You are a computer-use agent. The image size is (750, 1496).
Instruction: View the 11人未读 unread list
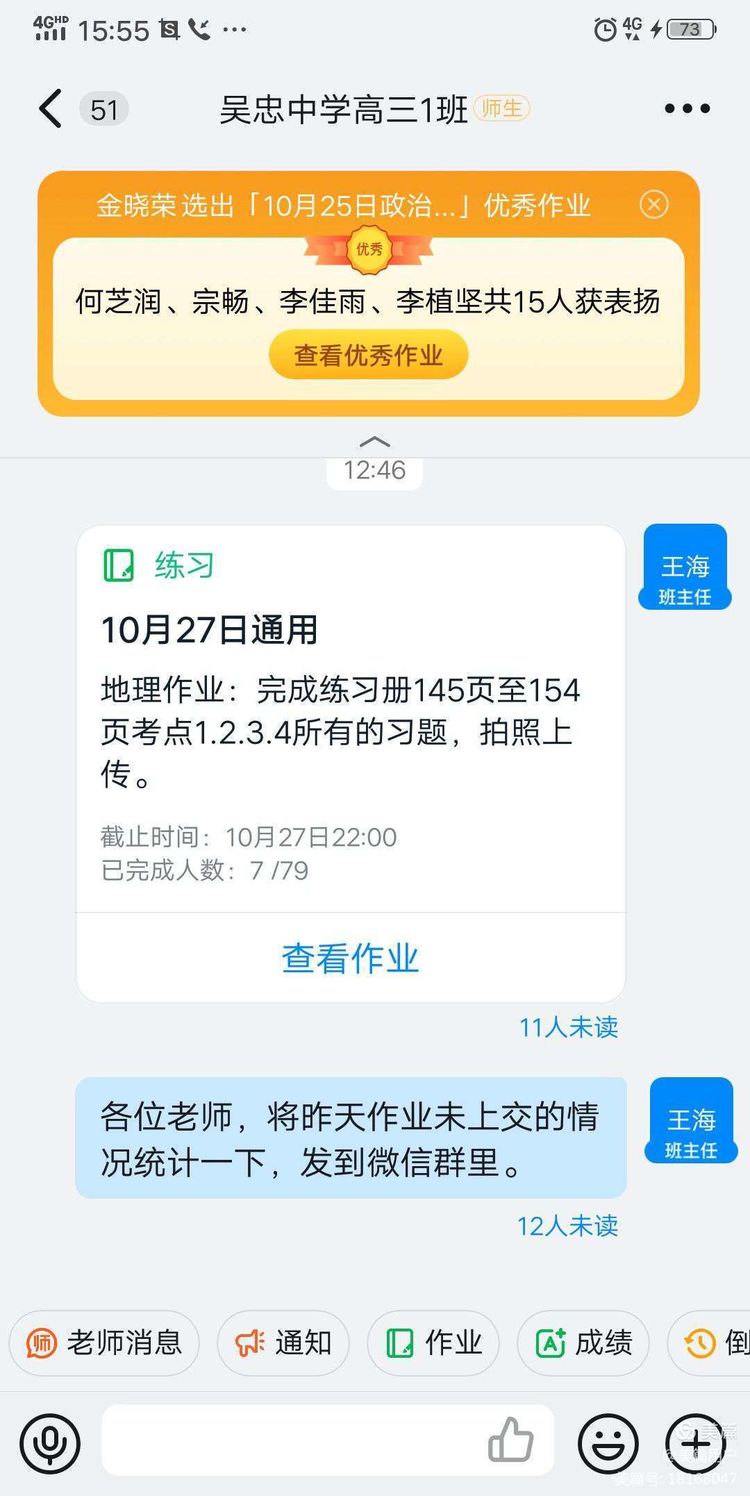(568, 1027)
